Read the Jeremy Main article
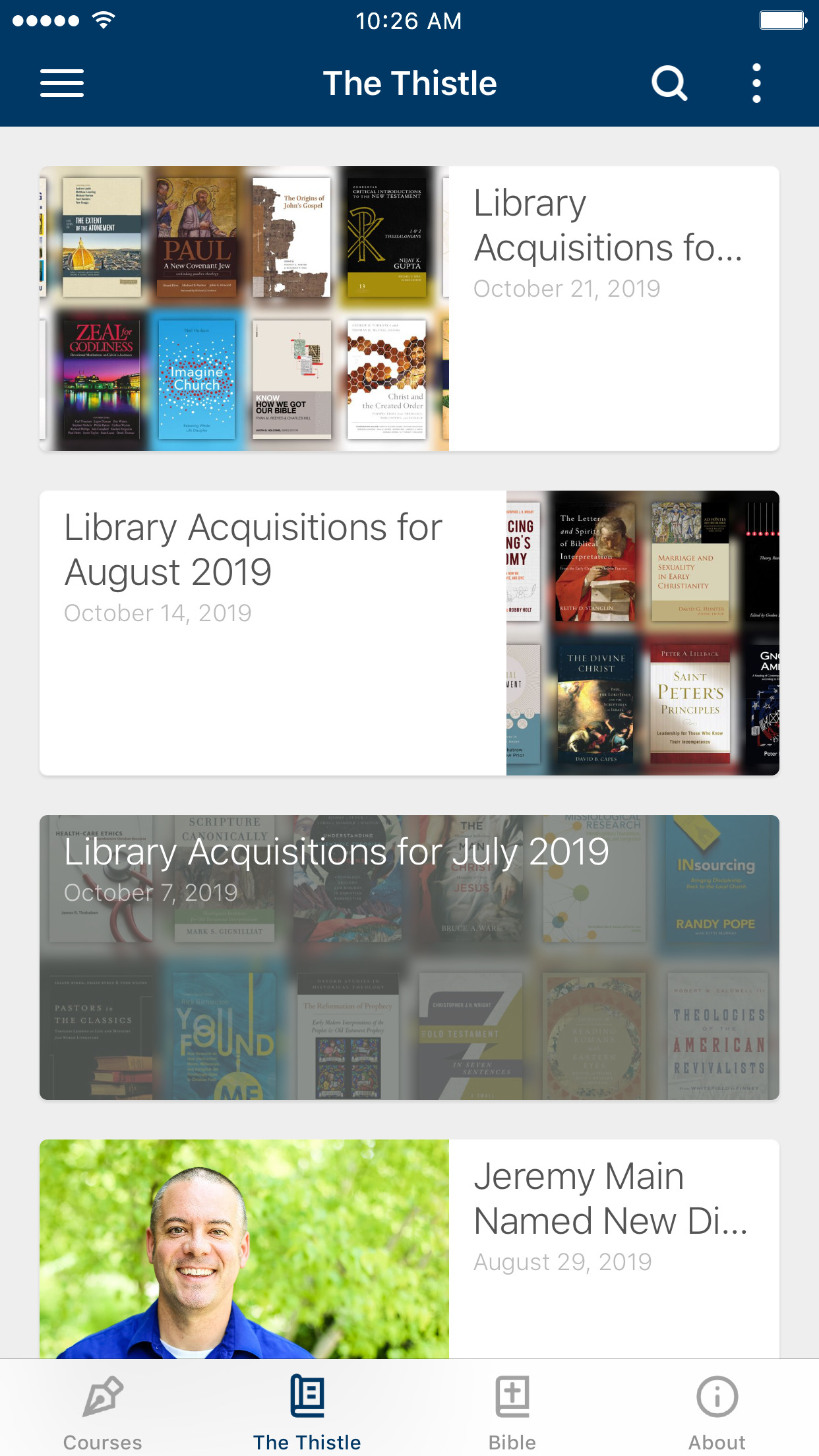The height and width of the screenshot is (1456, 819). [x=409, y=1248]
